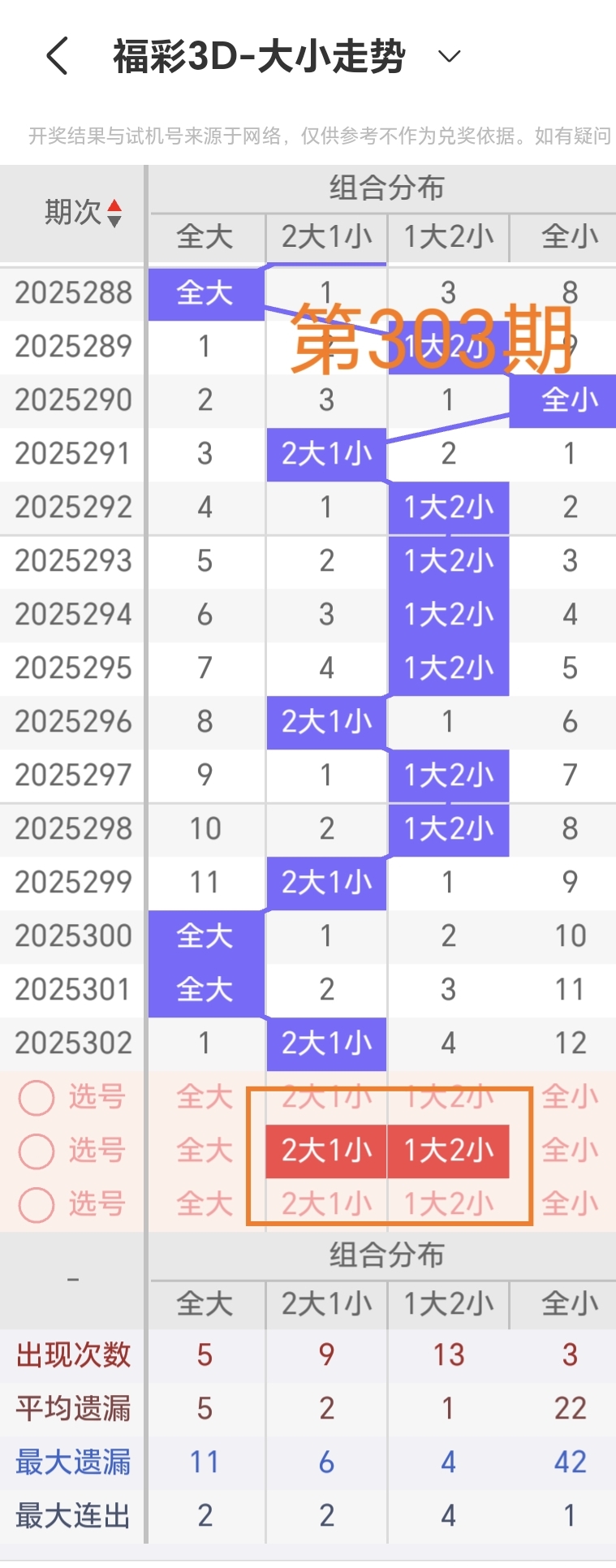This screenshot has height=1568, width=616.
Task: Open the 福彩3D-大小走势 title dropdown
Action: [x=447, y=57]
